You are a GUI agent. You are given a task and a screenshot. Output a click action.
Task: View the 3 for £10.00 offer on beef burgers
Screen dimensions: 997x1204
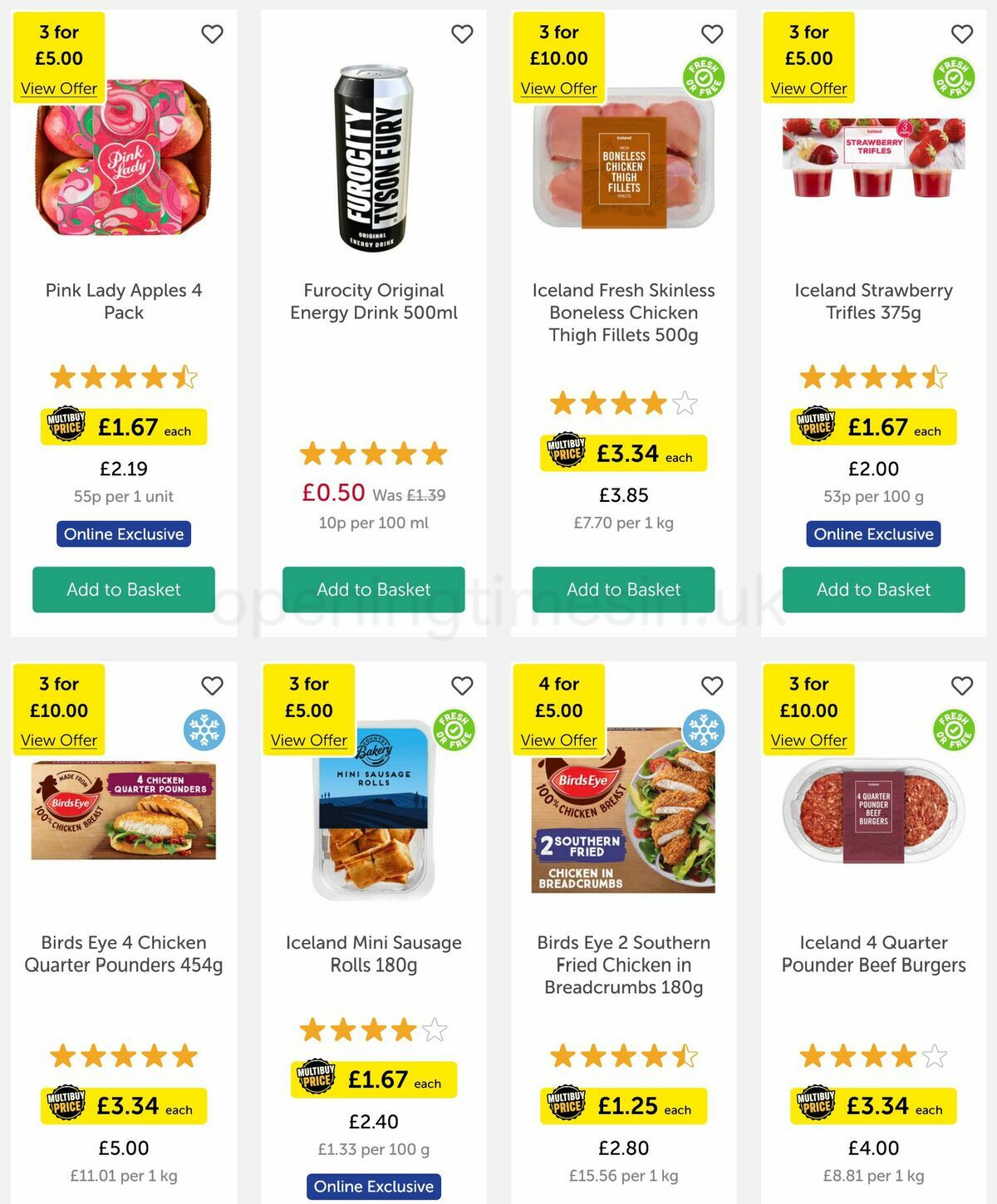(808, 740)
